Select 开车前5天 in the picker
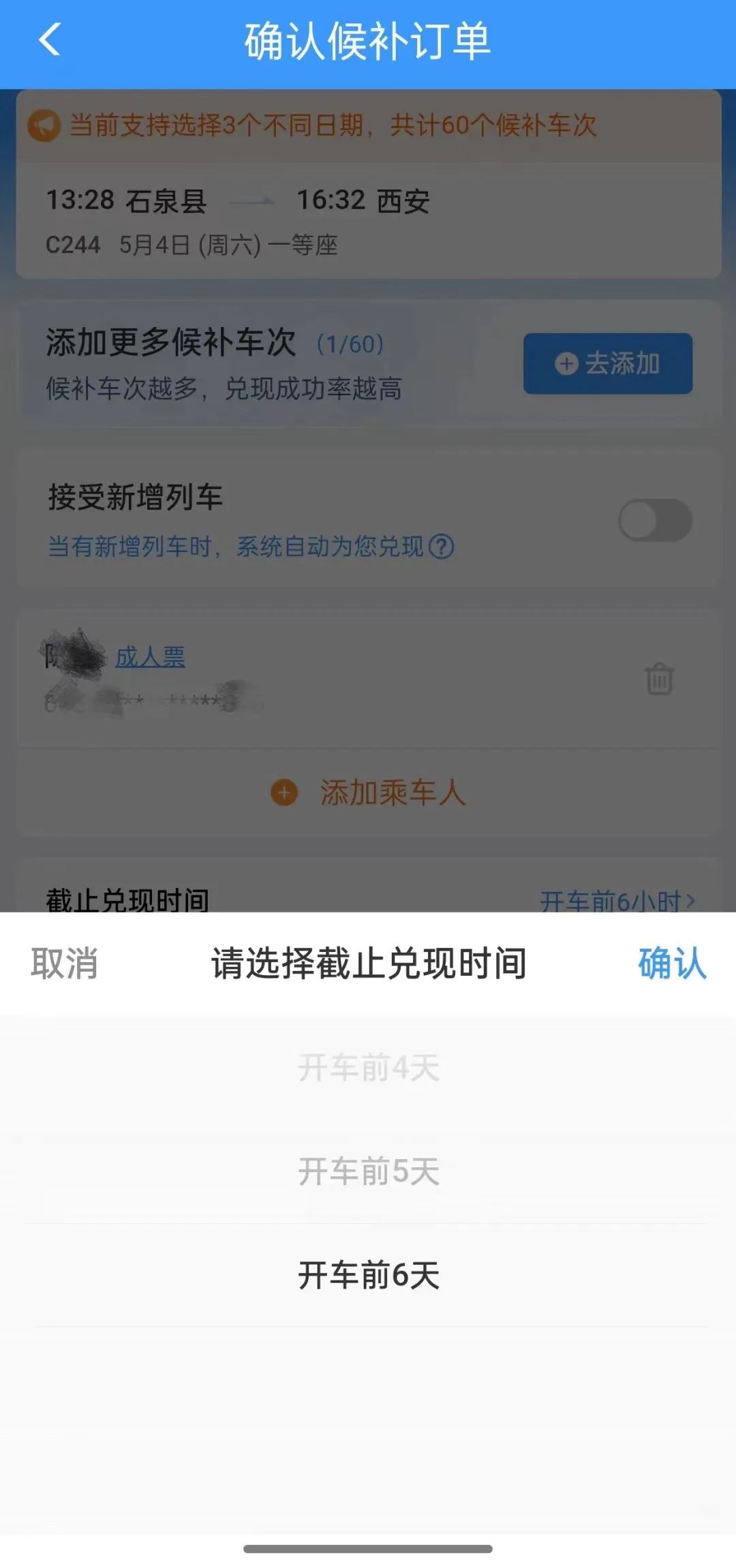The image size is (736, 1568). pyautogui.click(x=369, y=1171)
